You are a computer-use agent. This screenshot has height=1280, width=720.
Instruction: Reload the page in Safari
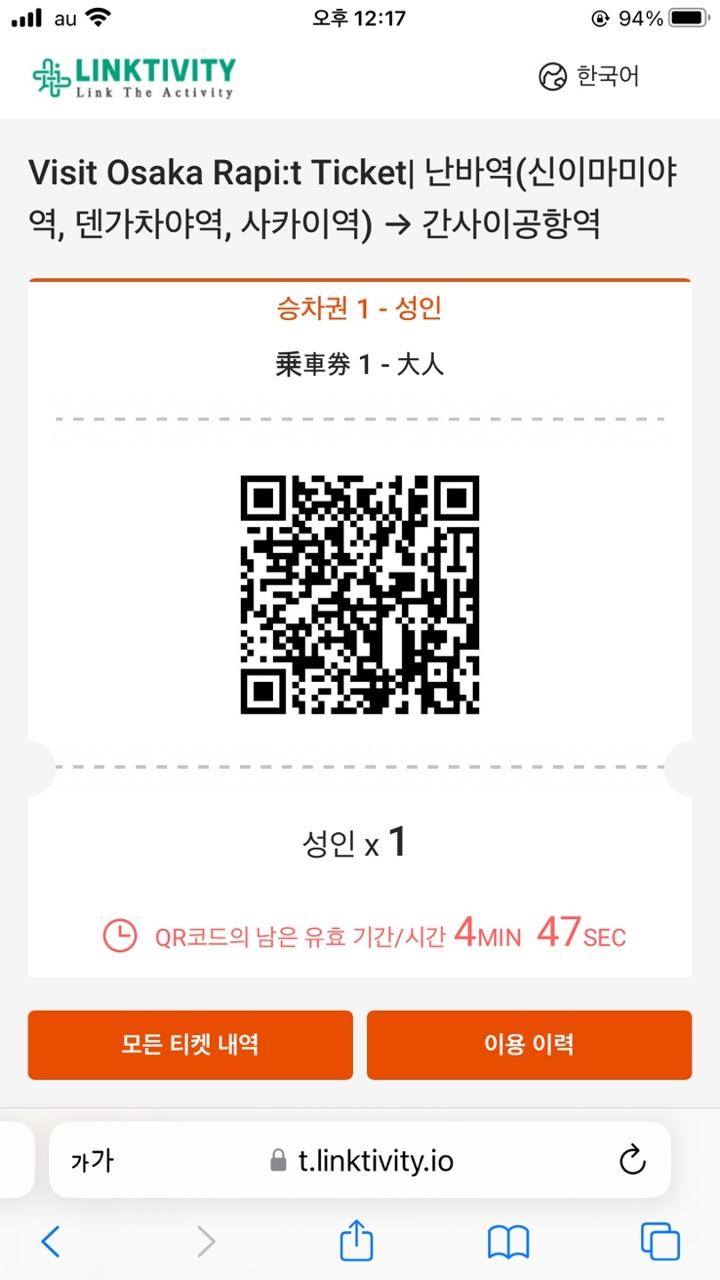point(632,1160)
